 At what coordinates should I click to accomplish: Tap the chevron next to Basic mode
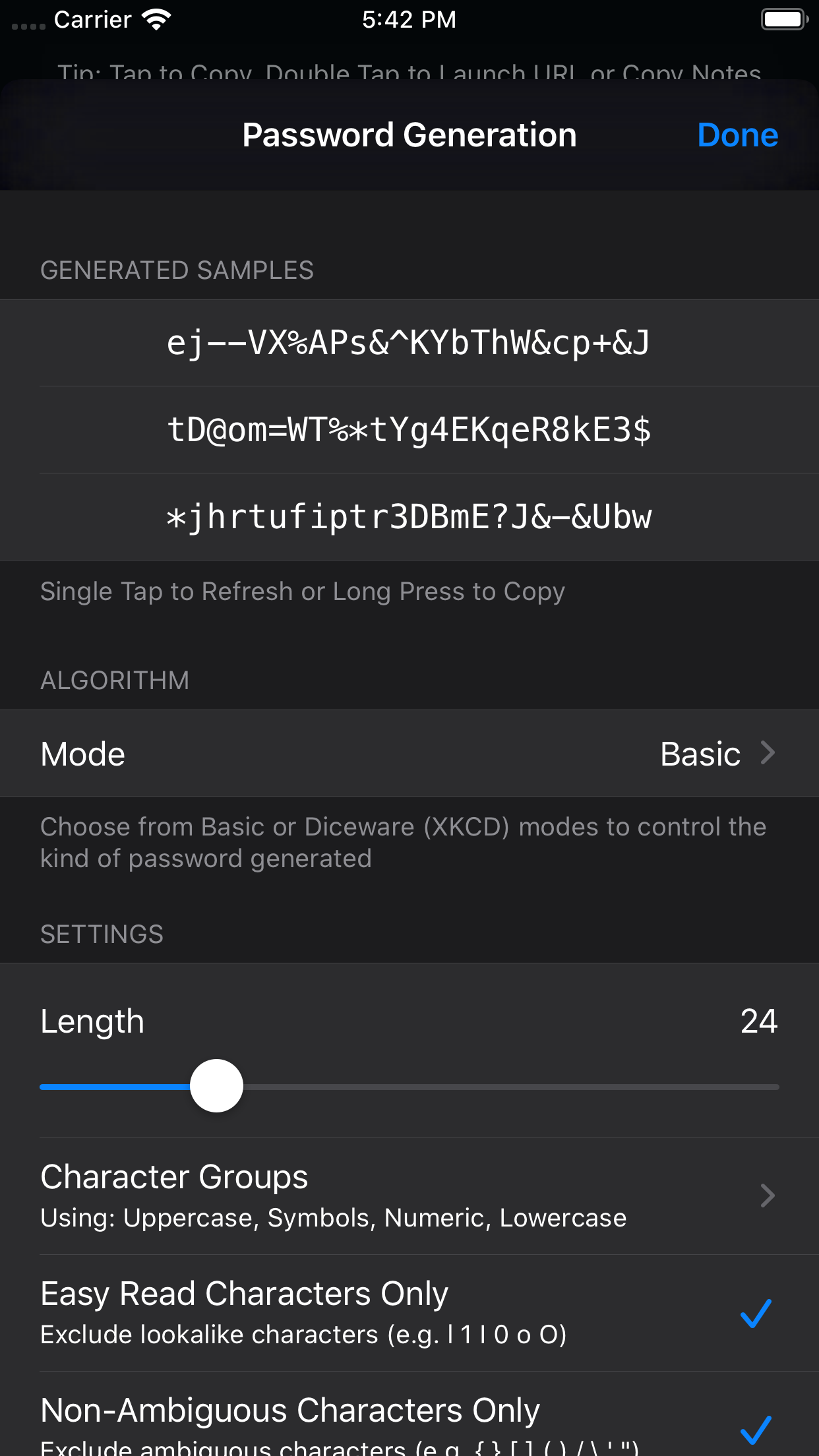767,753
